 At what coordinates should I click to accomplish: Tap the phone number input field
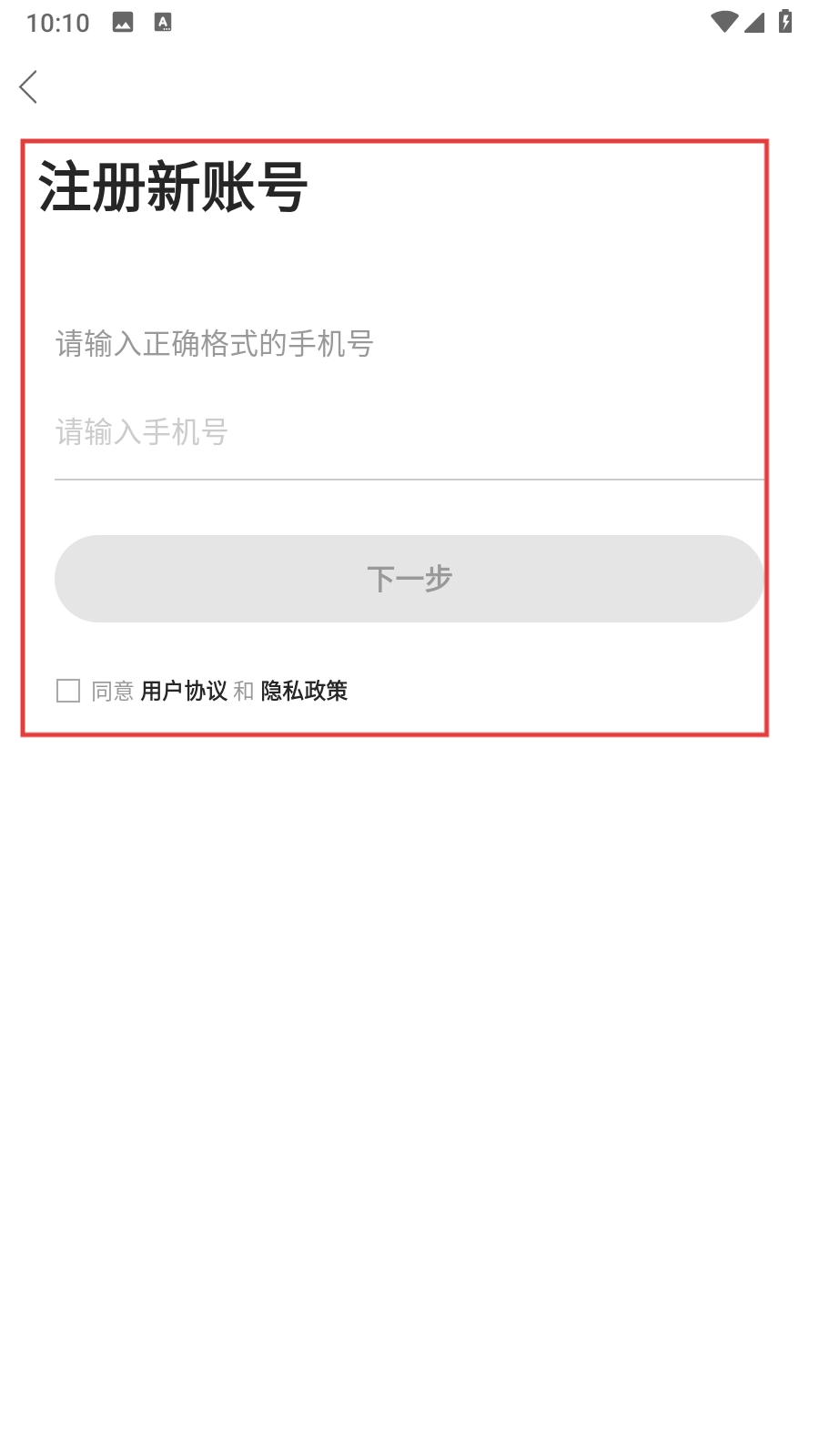pyautogui.click(x=409, y=432)
